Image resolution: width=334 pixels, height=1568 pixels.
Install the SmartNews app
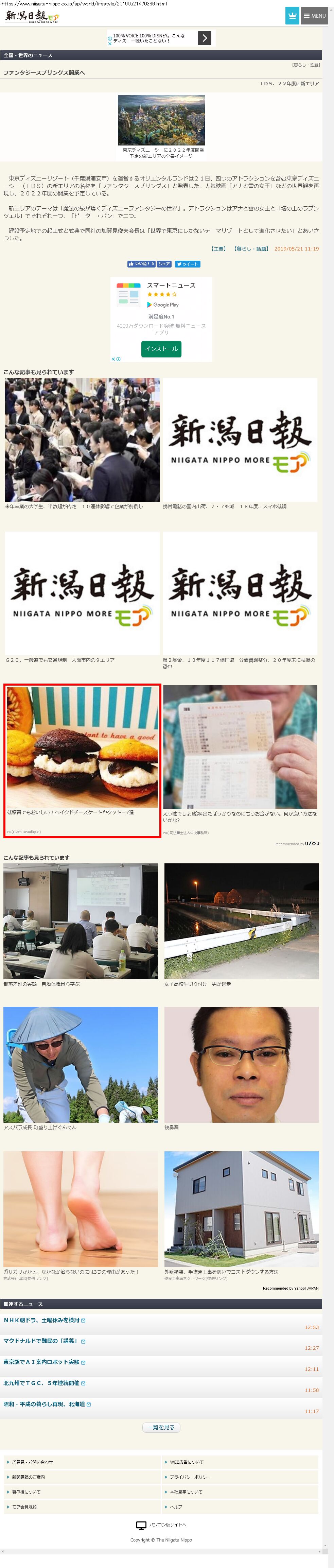coord(161,349)
